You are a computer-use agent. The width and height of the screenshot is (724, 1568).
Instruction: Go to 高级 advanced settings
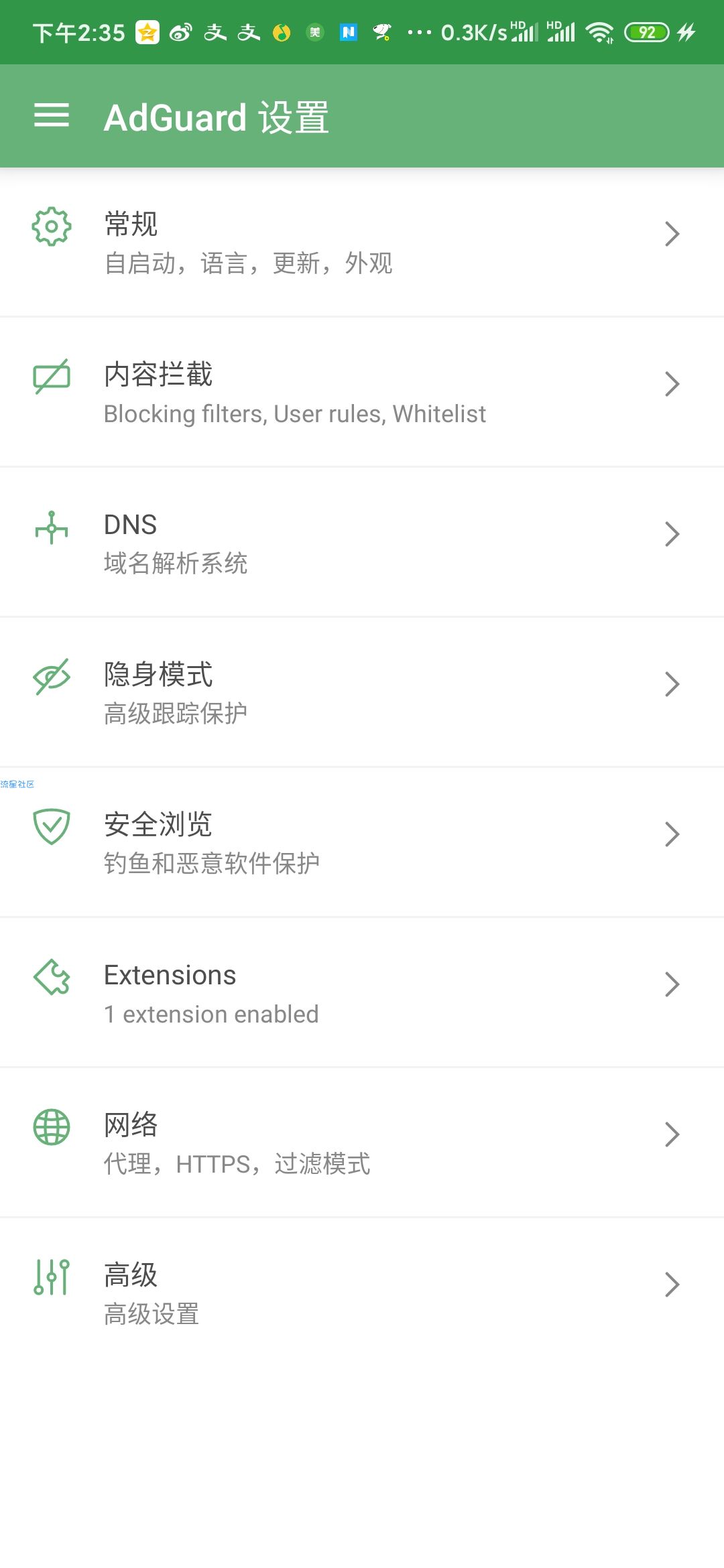tap(362, 1293)
